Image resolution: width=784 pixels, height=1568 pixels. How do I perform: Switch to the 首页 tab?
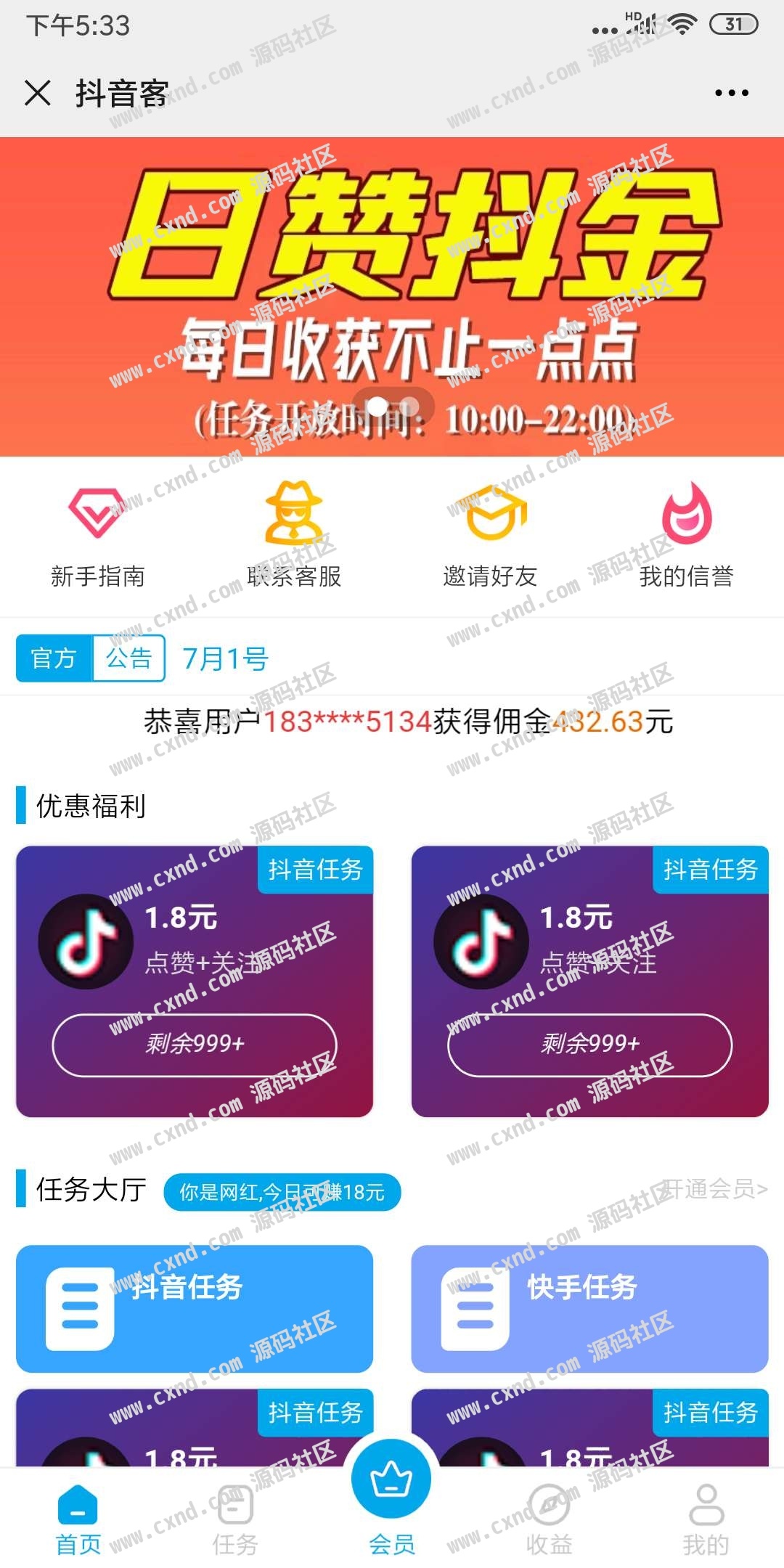pos(78,1519)
